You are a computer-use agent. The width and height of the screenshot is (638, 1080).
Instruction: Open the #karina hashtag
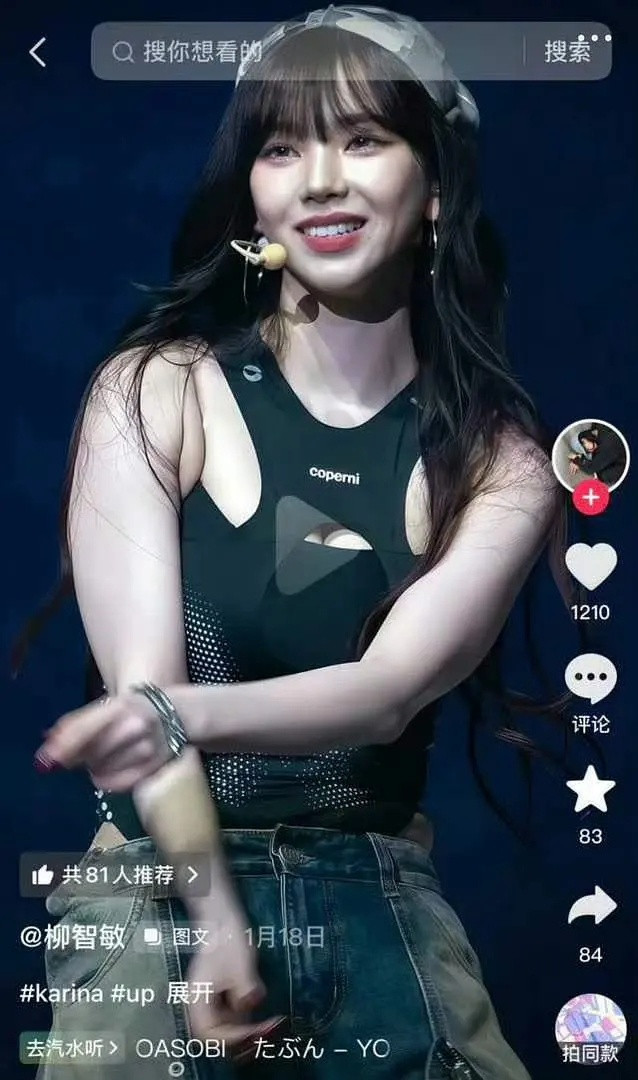pos(61,993)
